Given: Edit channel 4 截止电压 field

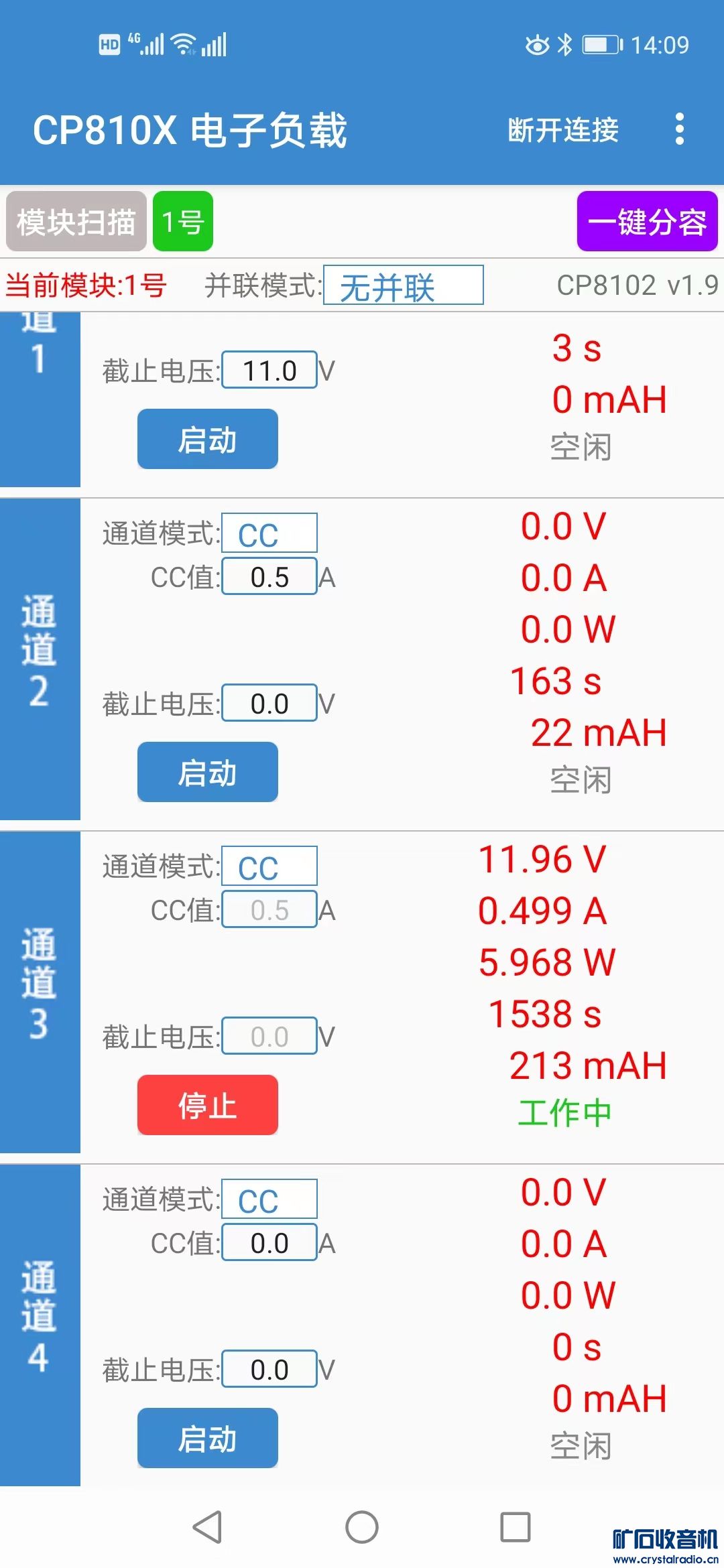Looking at the screenshot, I should tap(269, 1369).
